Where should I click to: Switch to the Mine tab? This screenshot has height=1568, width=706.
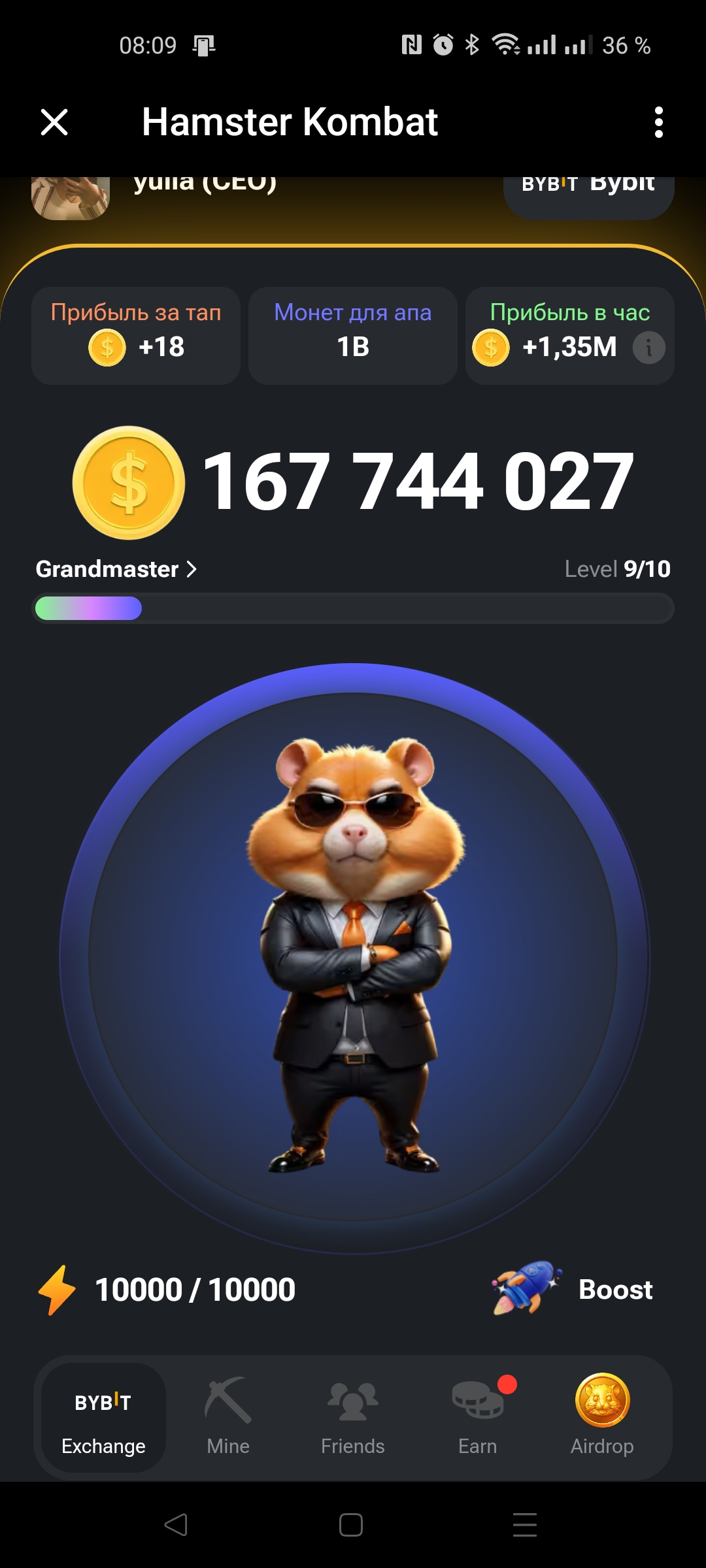click(228, 1416)
